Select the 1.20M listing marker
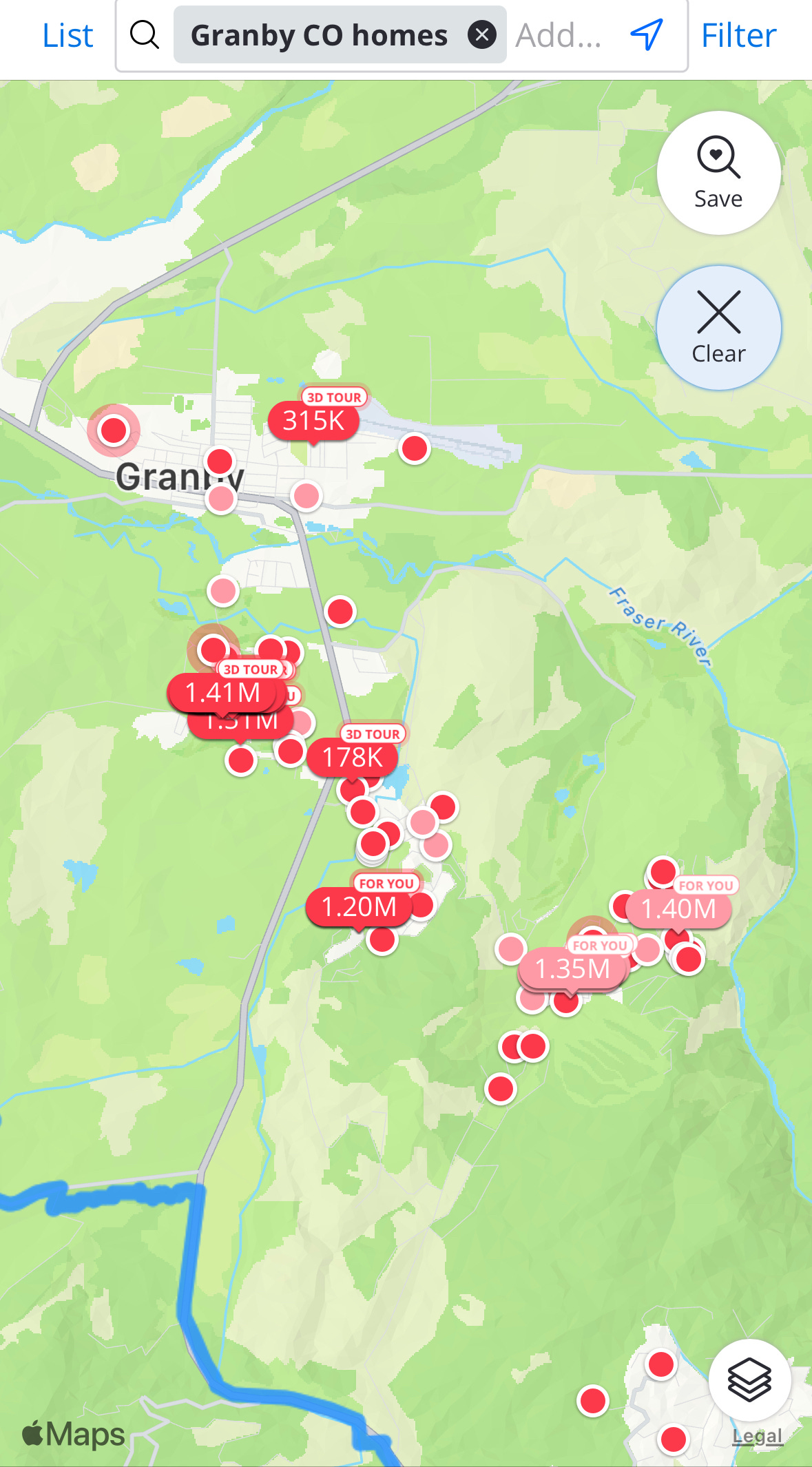 click(359, 906)
